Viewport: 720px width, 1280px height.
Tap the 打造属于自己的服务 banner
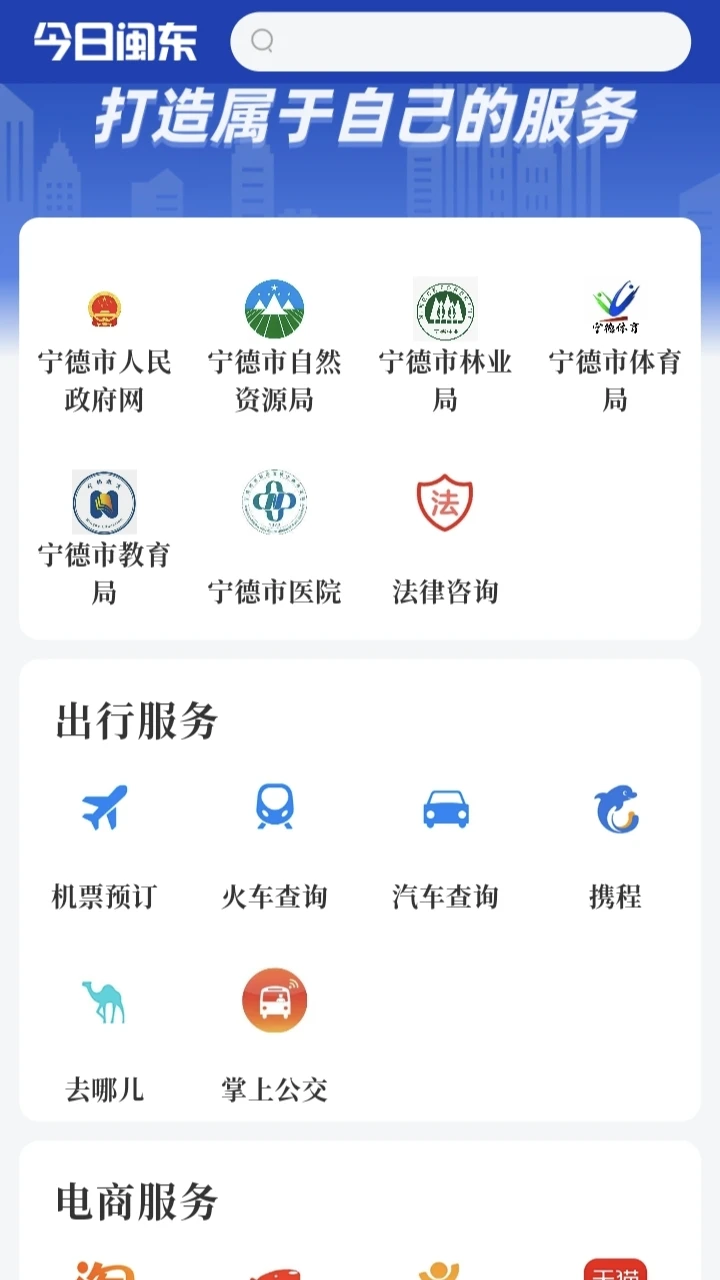[360, 115]
